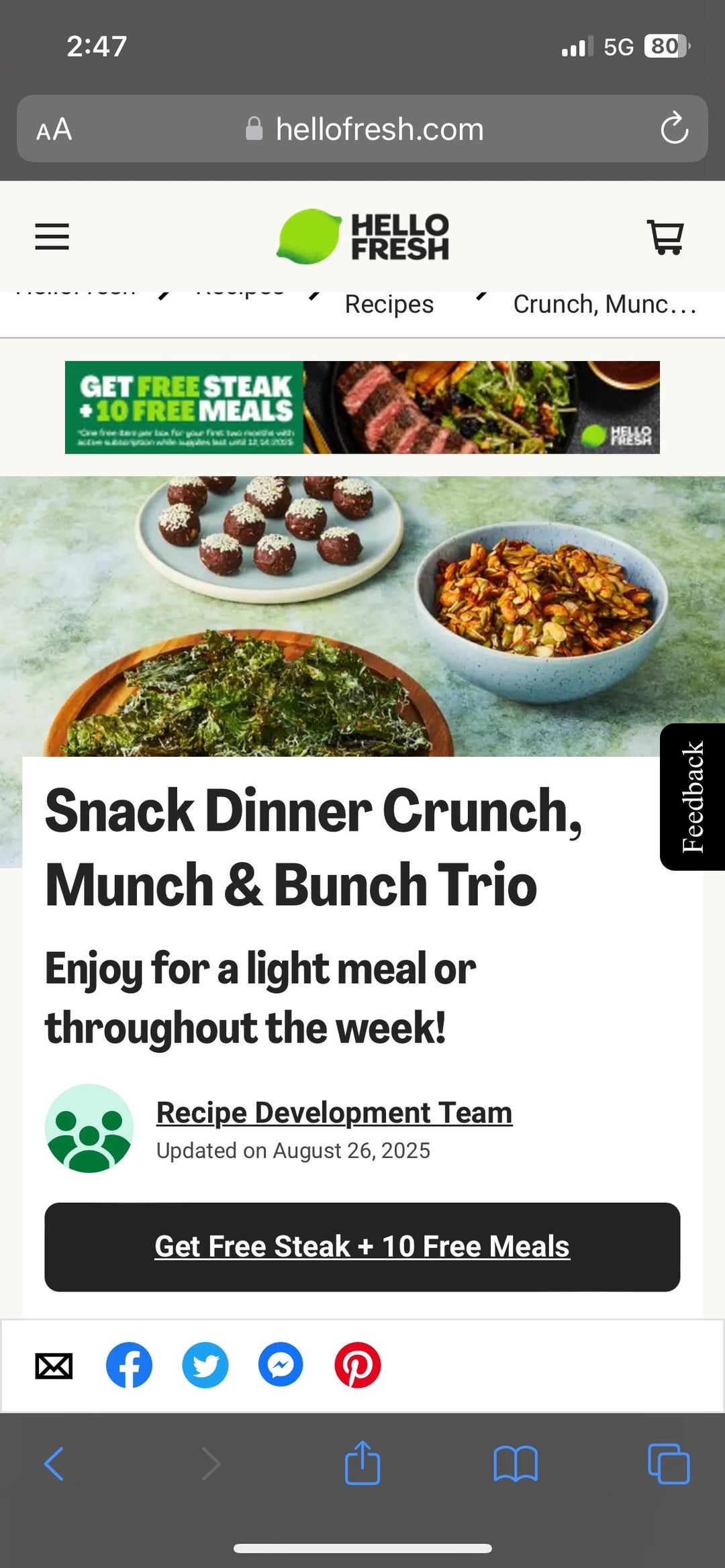725x1568 pixels.
Task: Share recipe via Messenger
Action: [281, 1365]
